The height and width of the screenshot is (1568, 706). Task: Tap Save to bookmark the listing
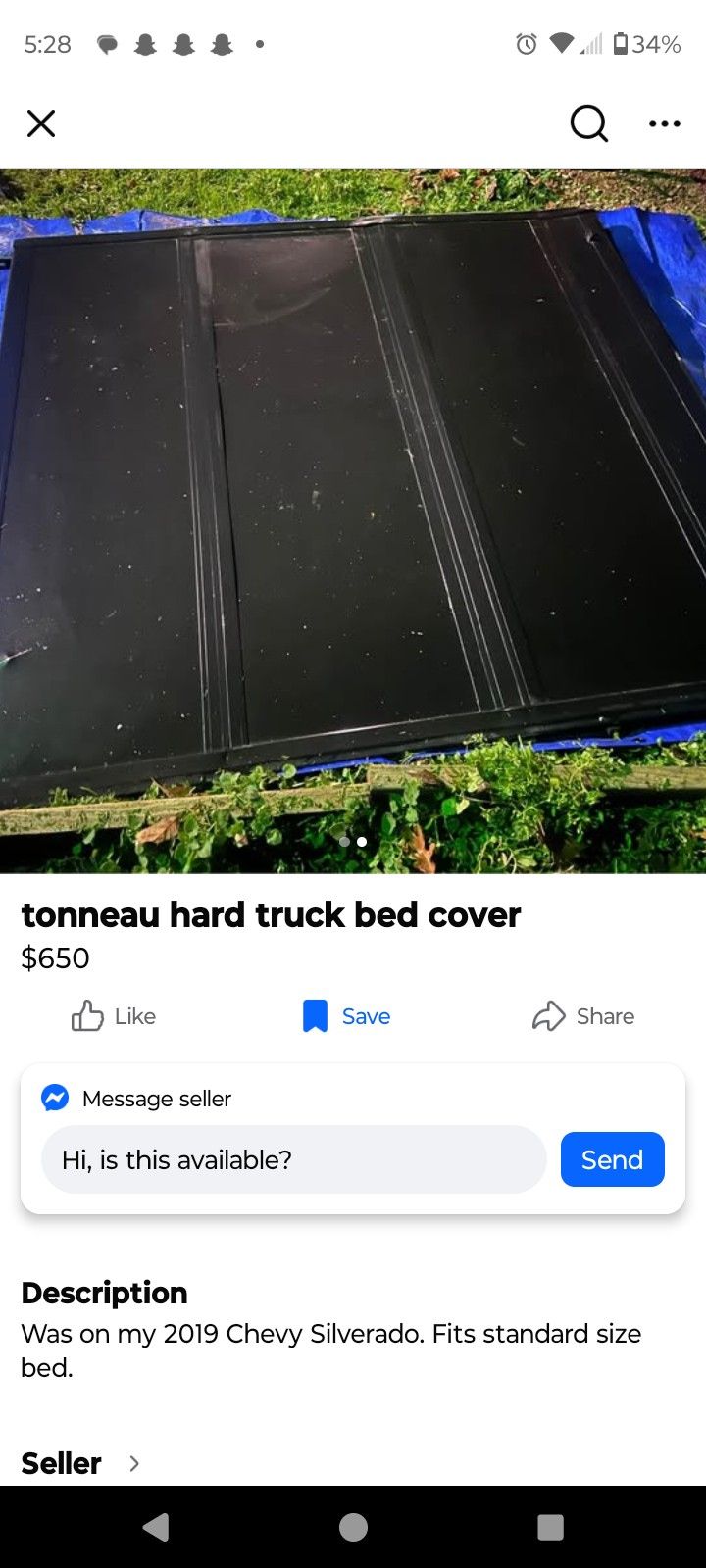click(x=346, y=1016)
